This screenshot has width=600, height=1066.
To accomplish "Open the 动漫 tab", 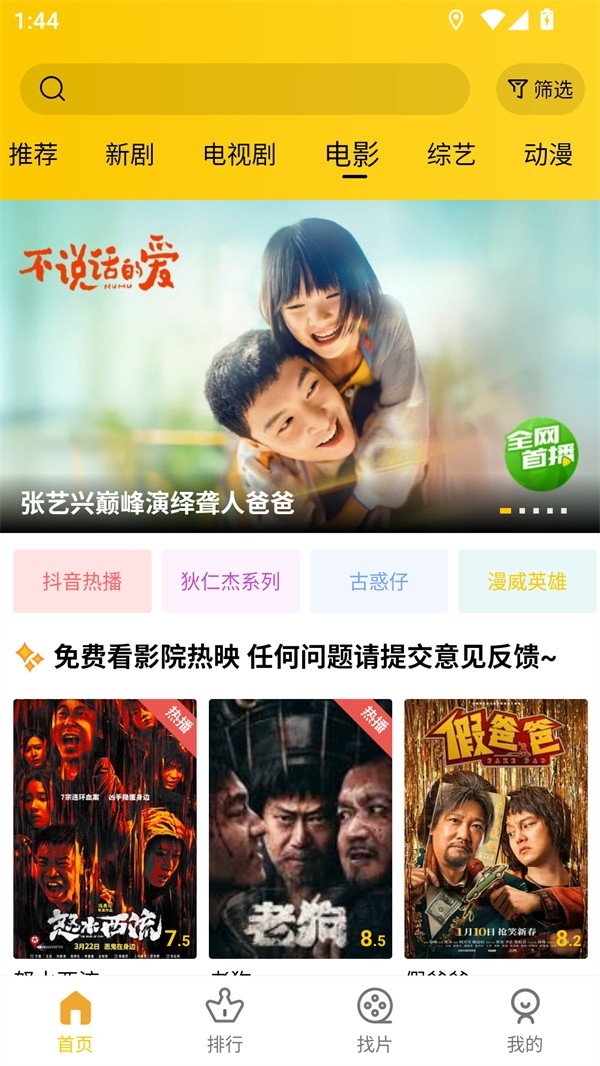I will tap(548, 154).
